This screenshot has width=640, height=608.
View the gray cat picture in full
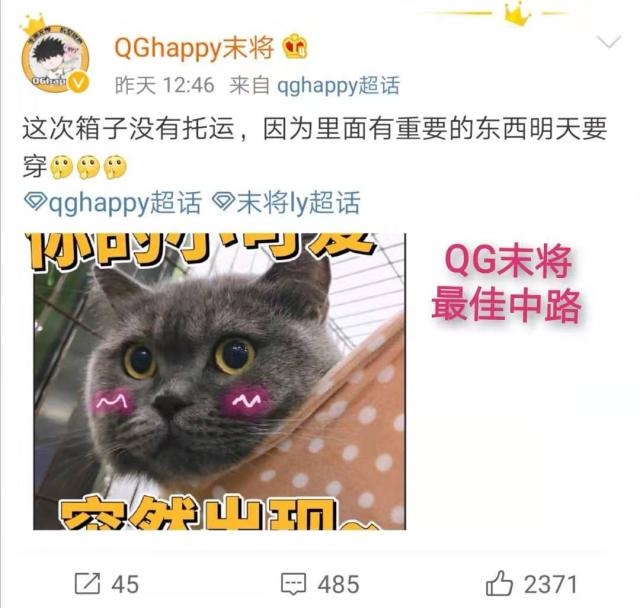pyautogui.click(x=219, y=381)
